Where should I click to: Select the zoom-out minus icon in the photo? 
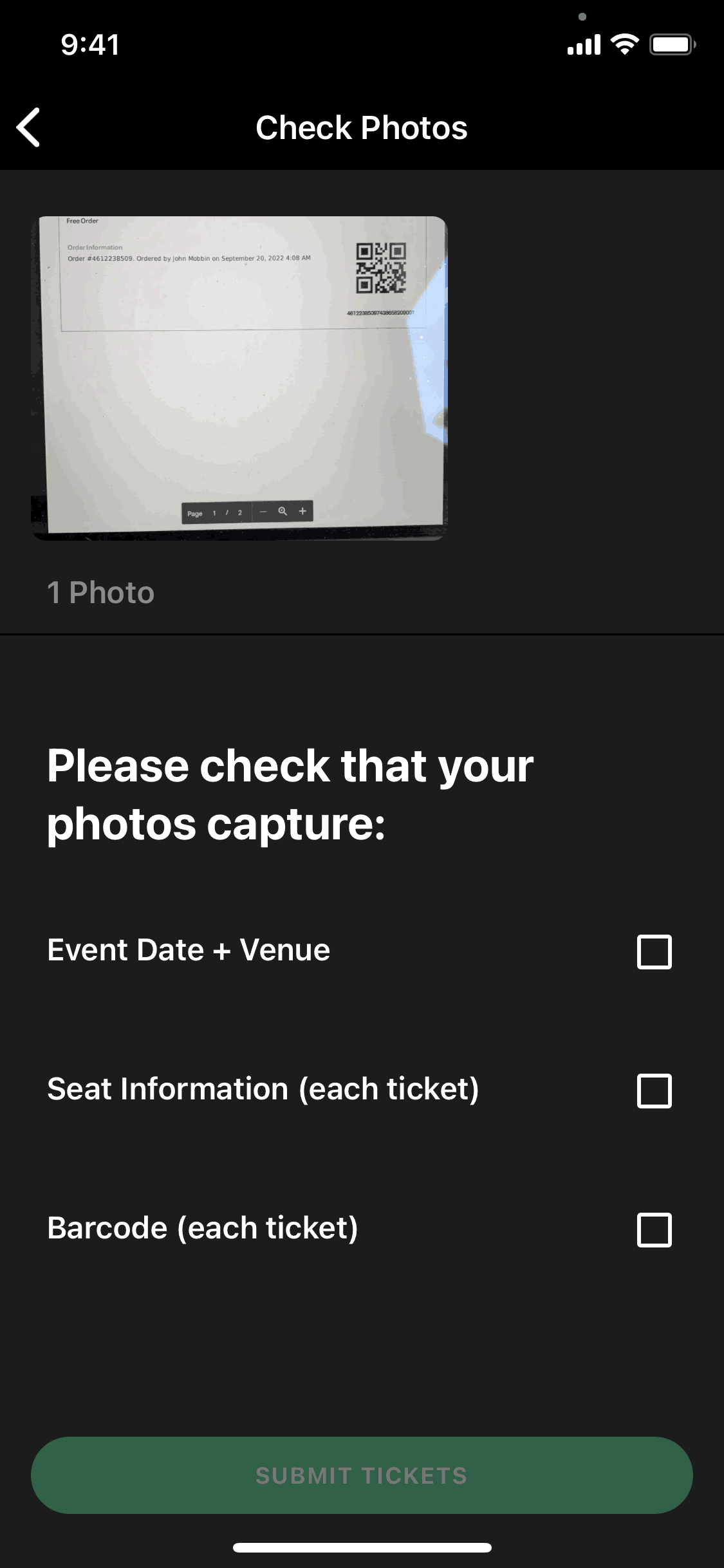(x=264, y=512)
